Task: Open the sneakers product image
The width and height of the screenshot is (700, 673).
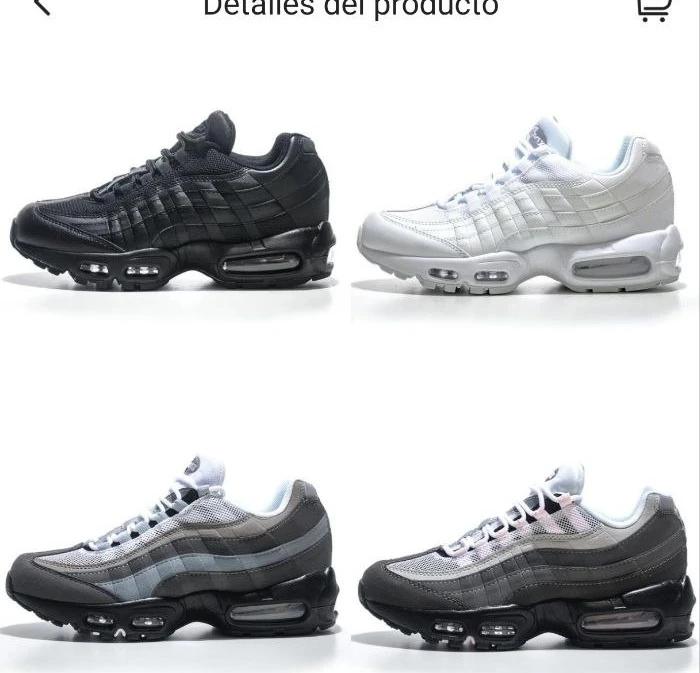Action: coord(350,370)
